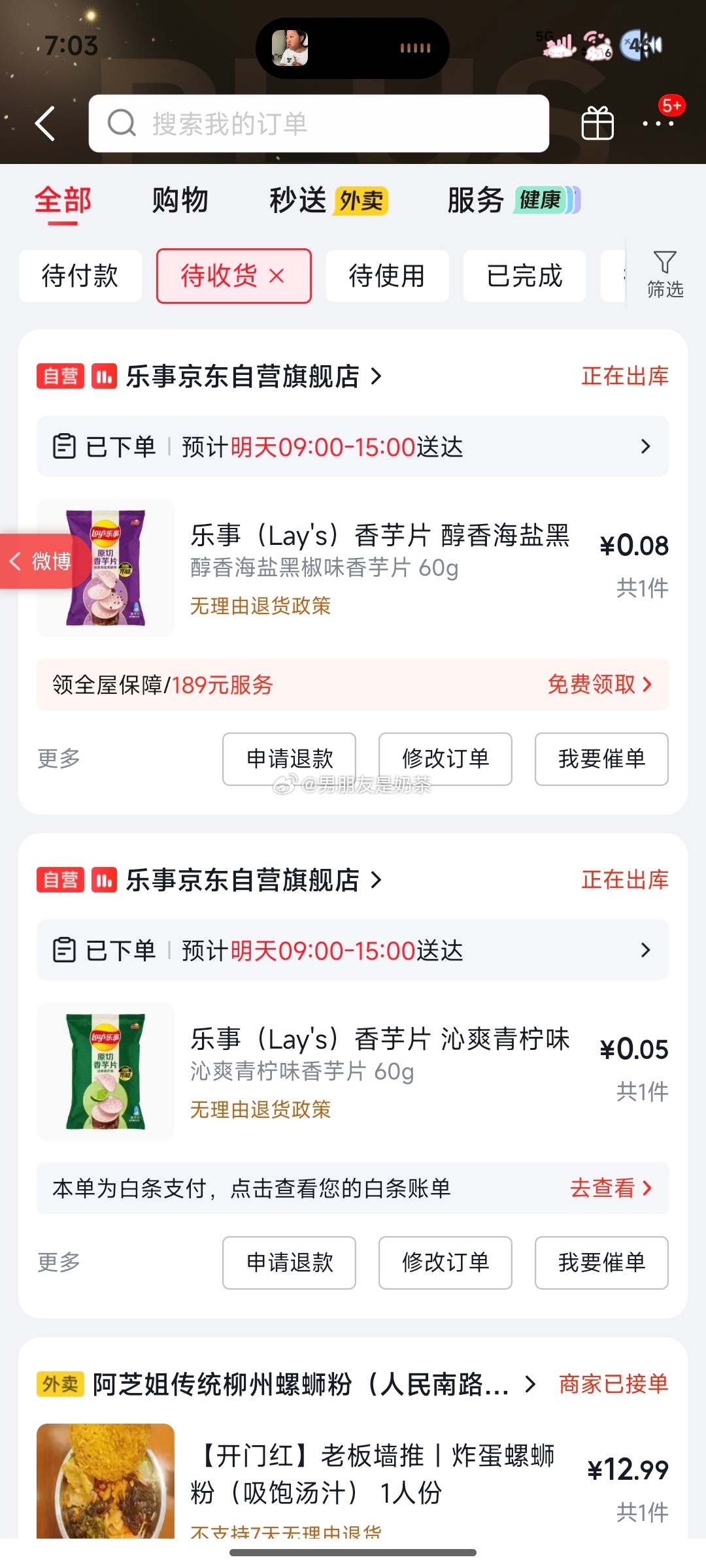Tap the order search box

(318, 123)
